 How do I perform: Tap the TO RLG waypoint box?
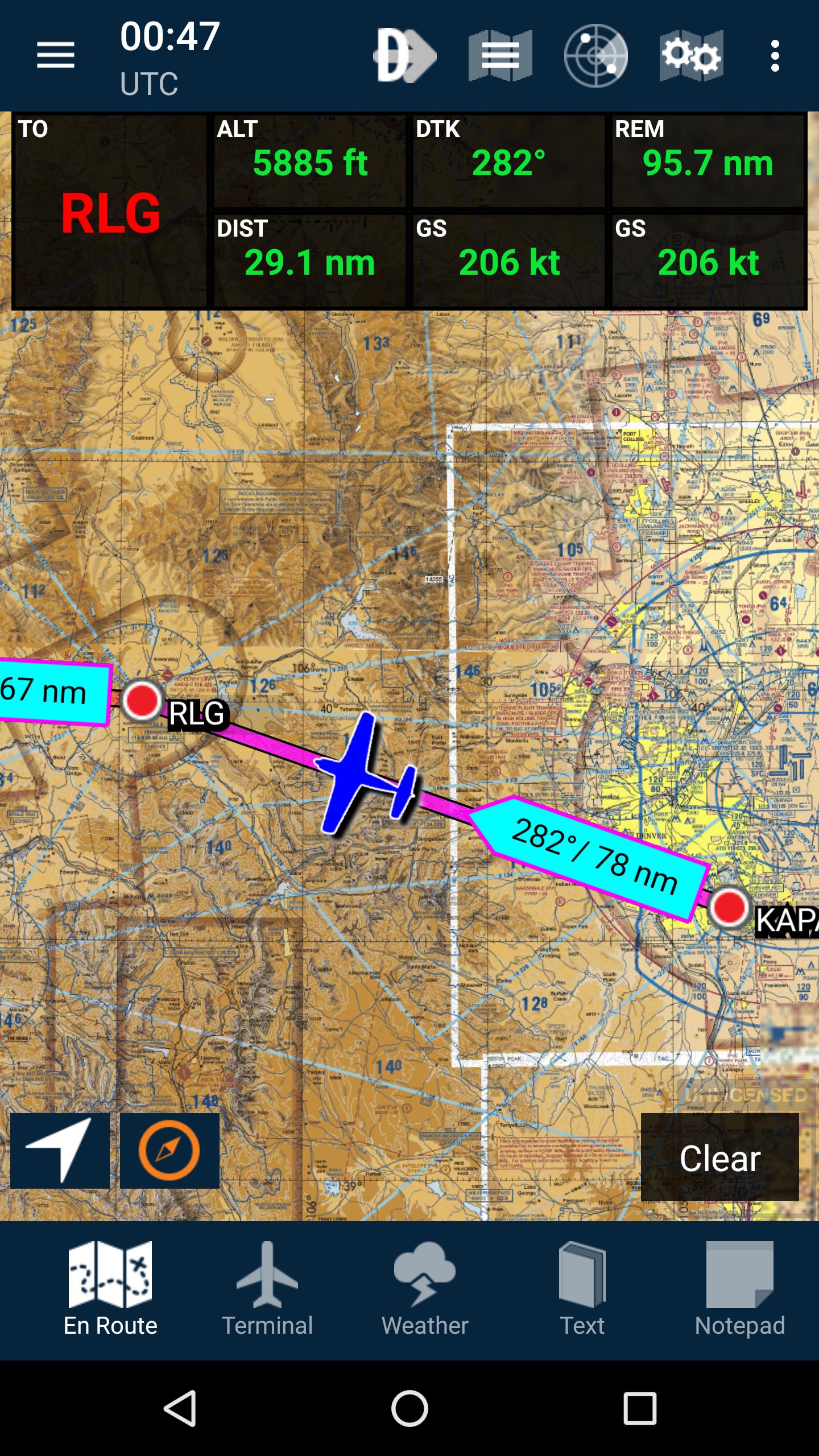point(110,212)
